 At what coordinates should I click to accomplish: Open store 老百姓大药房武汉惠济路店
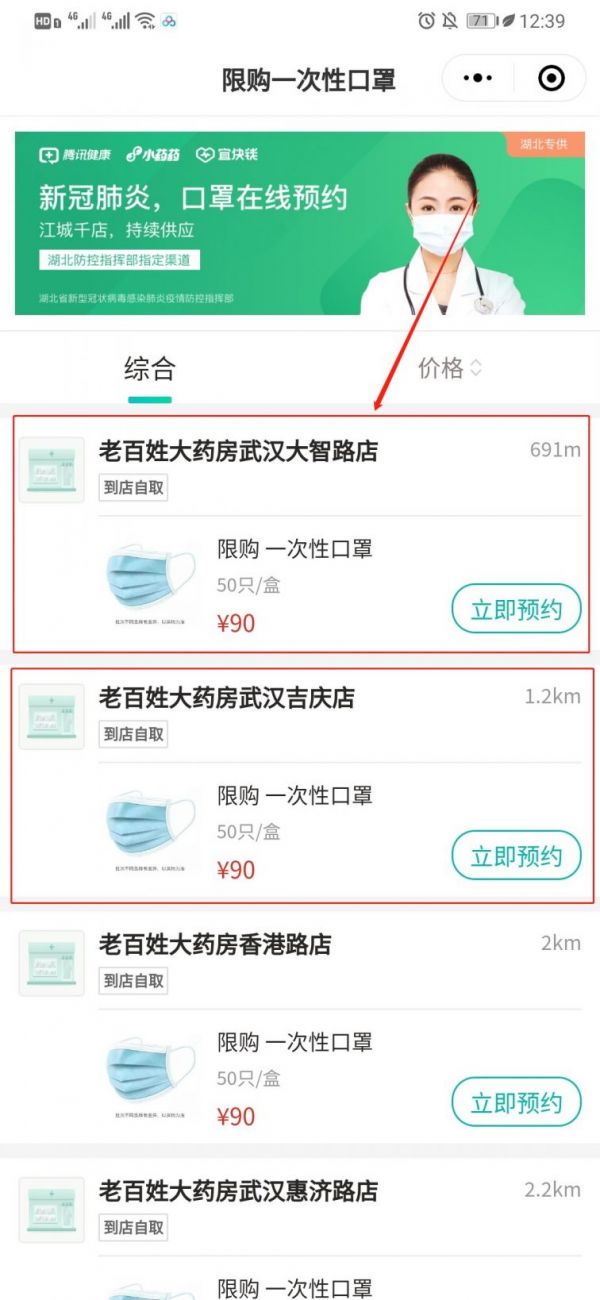pos(238,1191)
